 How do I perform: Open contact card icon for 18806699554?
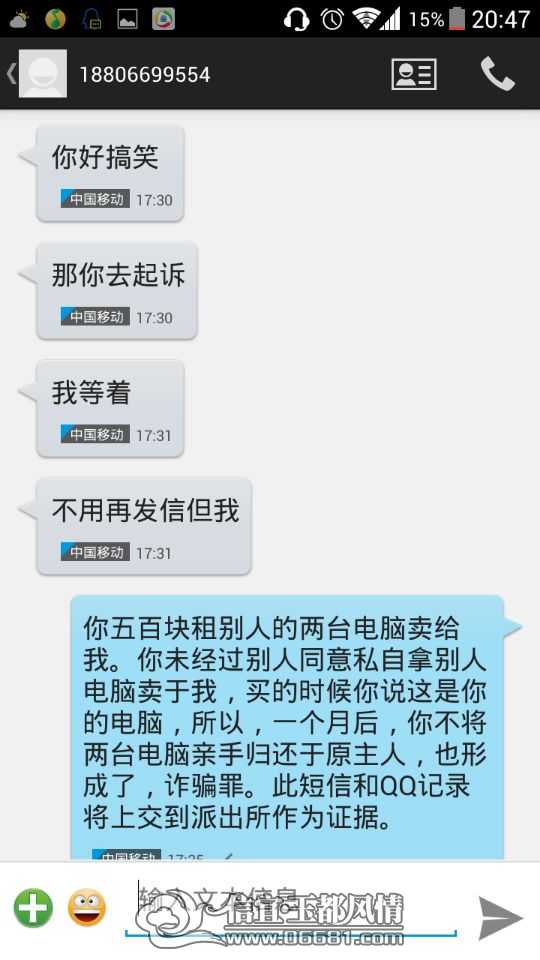[x=414, y=74]
